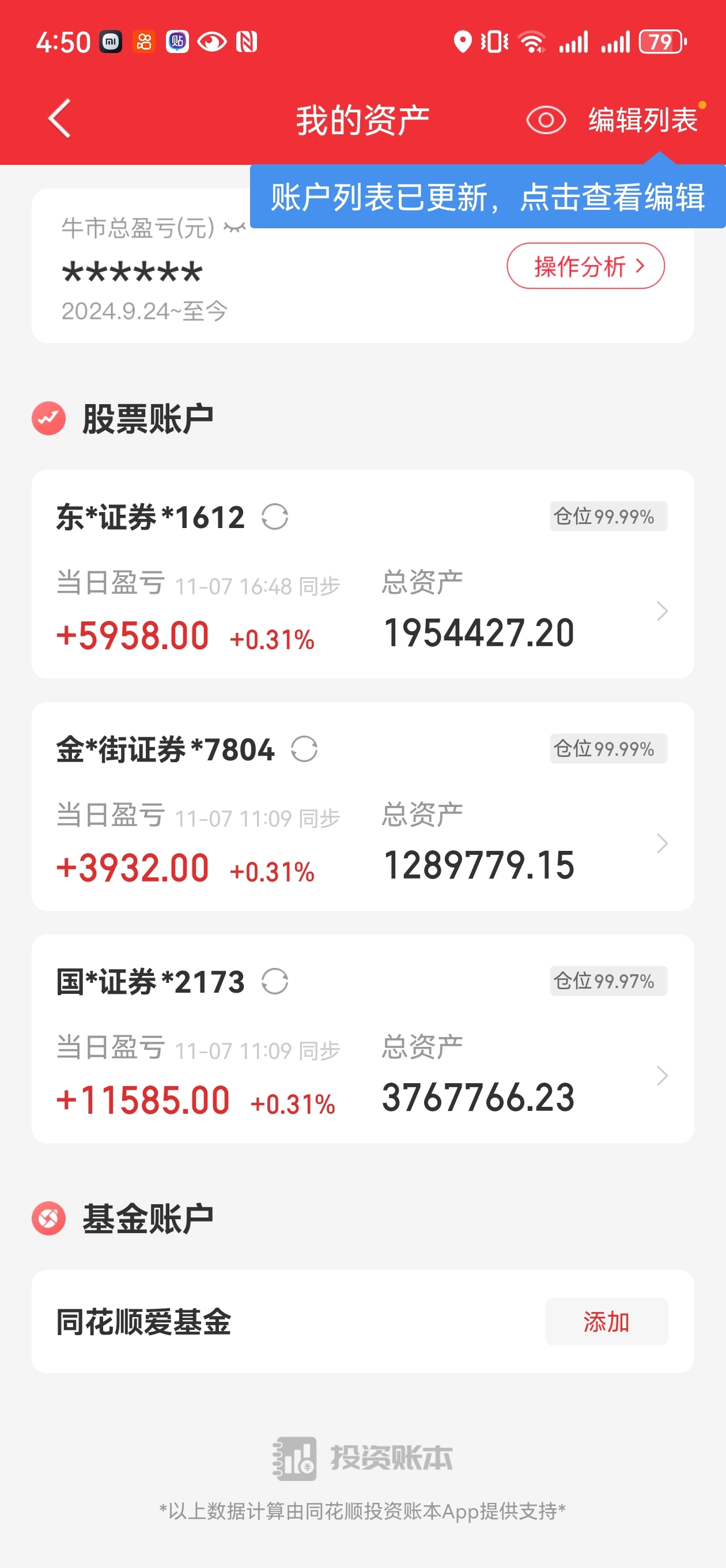Toggle asset visibility eye icon in header
726x1568 pixels.
[x=545, y=120]
